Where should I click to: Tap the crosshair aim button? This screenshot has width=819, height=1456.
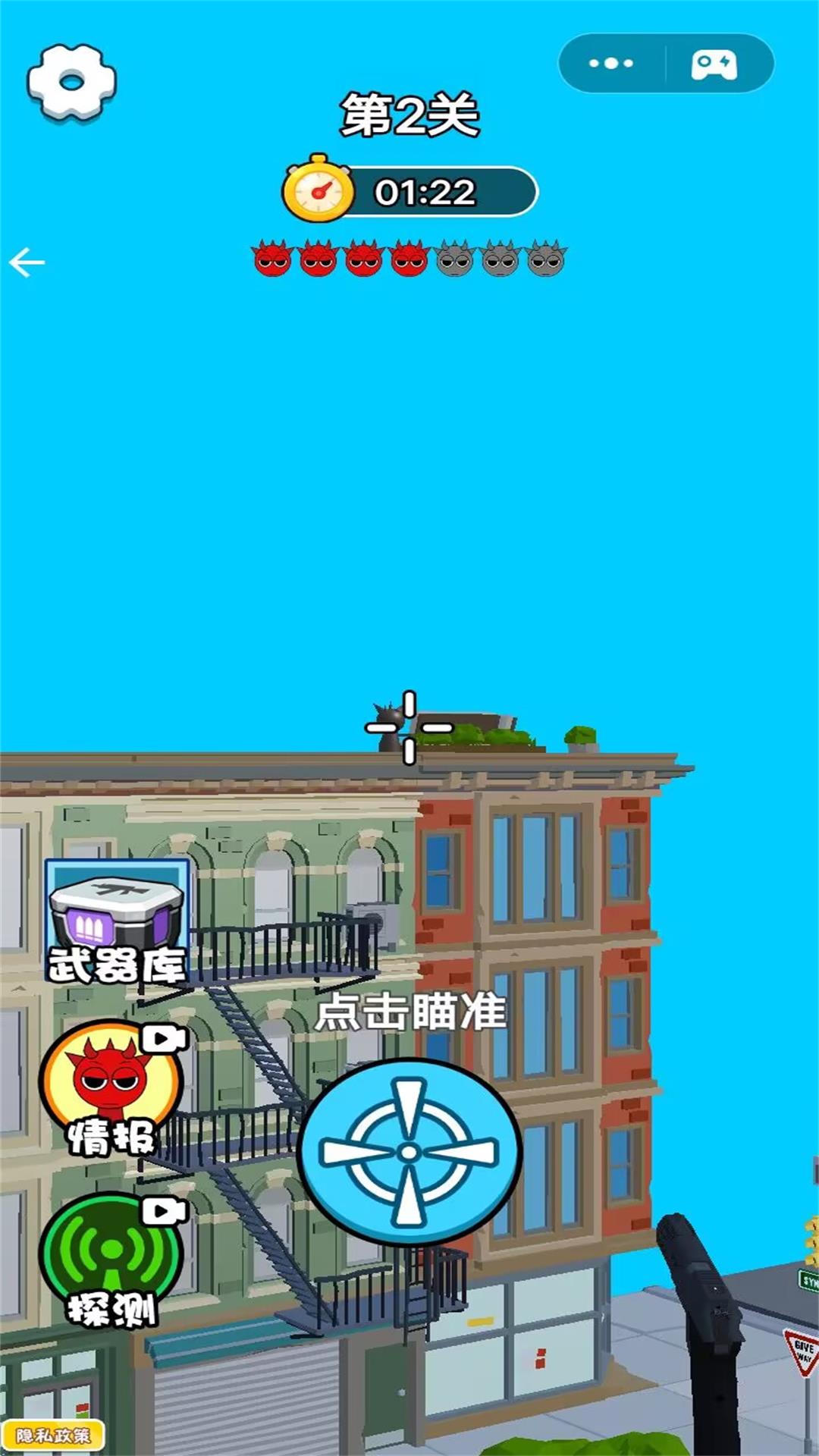click(409, 1151)
